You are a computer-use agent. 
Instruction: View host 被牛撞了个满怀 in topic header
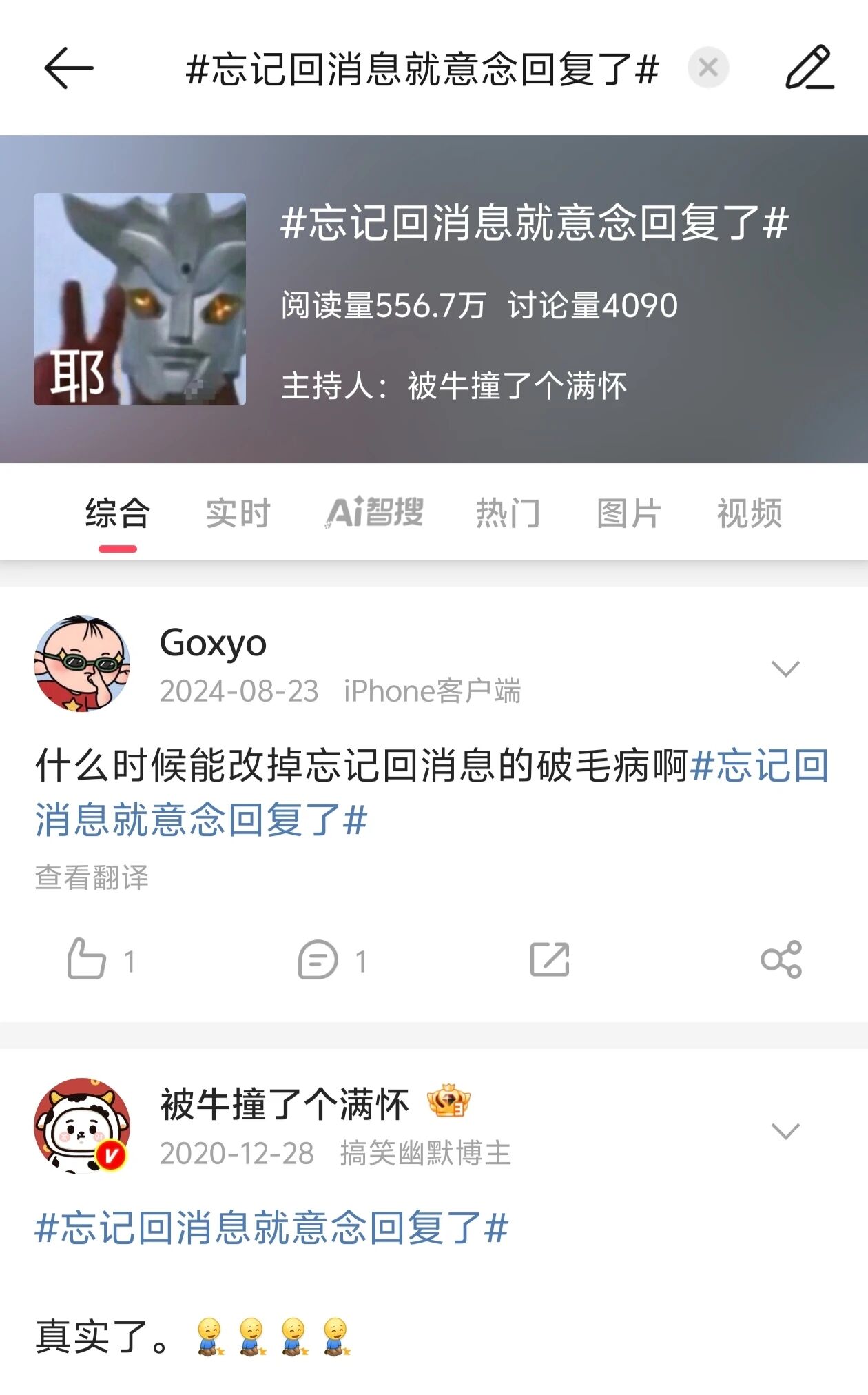pos(517,386)
